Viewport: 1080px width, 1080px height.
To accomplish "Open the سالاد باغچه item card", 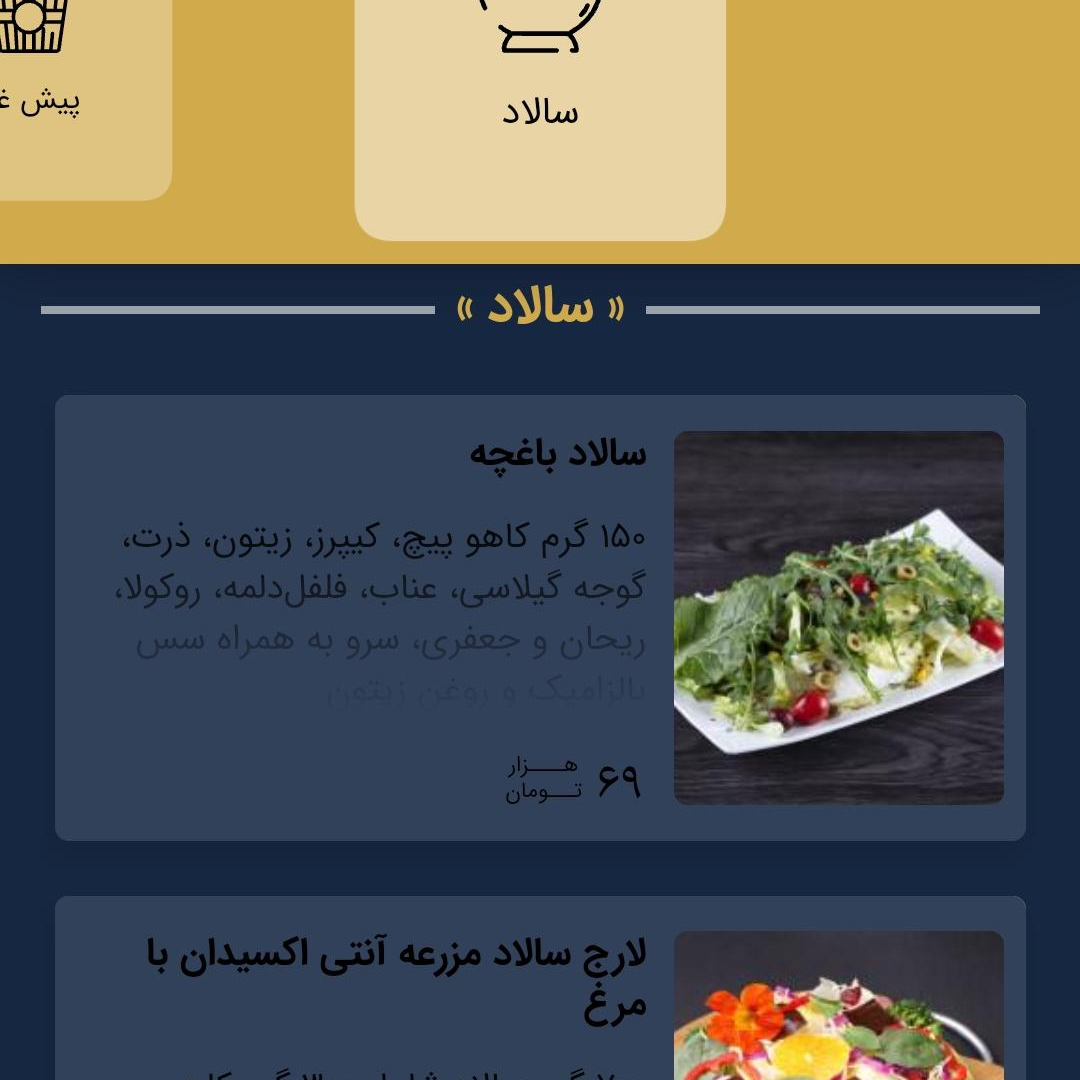I will click(x=540, y=617).
